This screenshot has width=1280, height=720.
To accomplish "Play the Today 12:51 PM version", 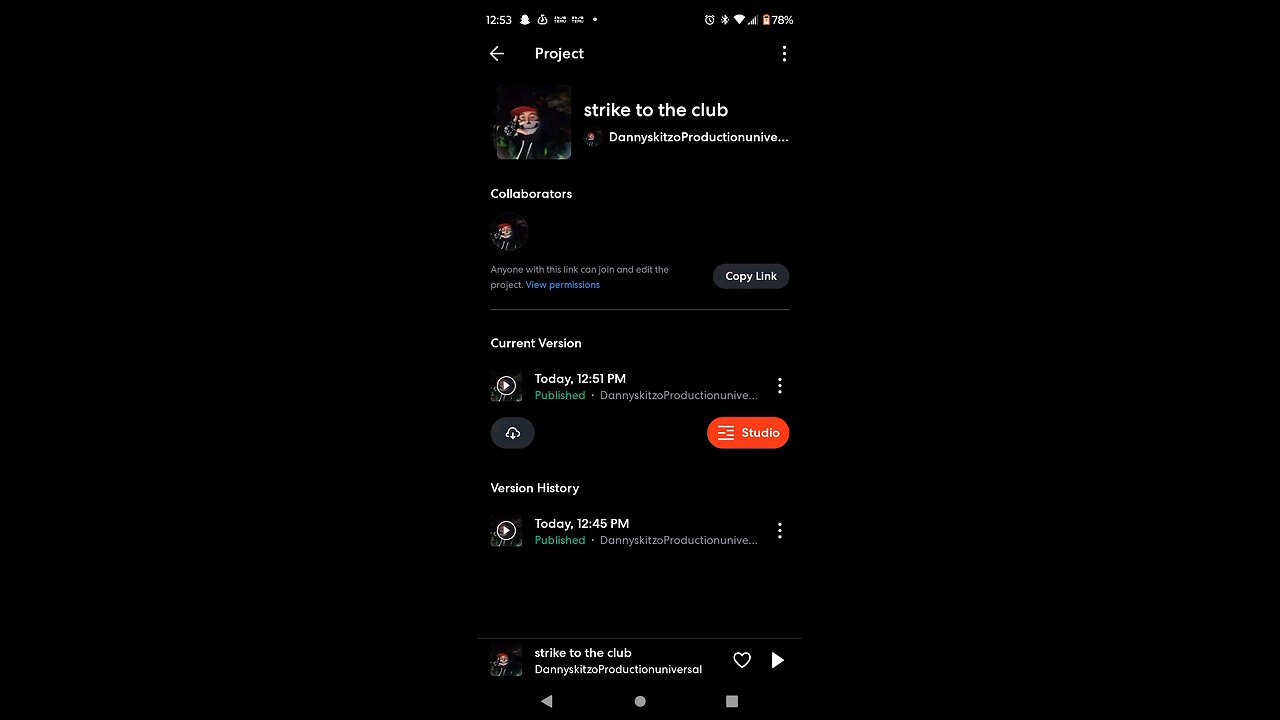I will click(506, 386).
